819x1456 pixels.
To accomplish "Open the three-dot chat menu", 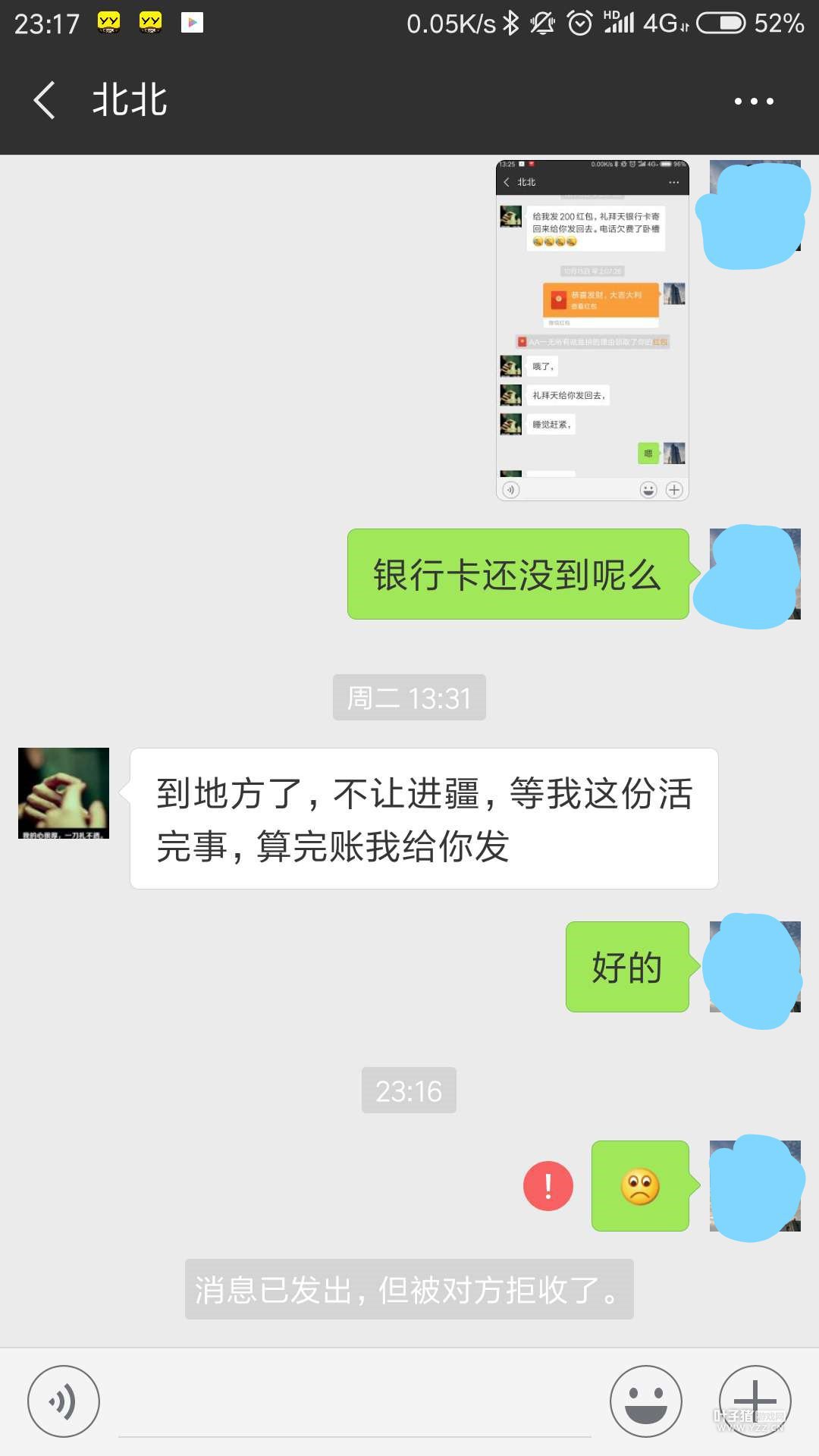I will tap(753, 101).
